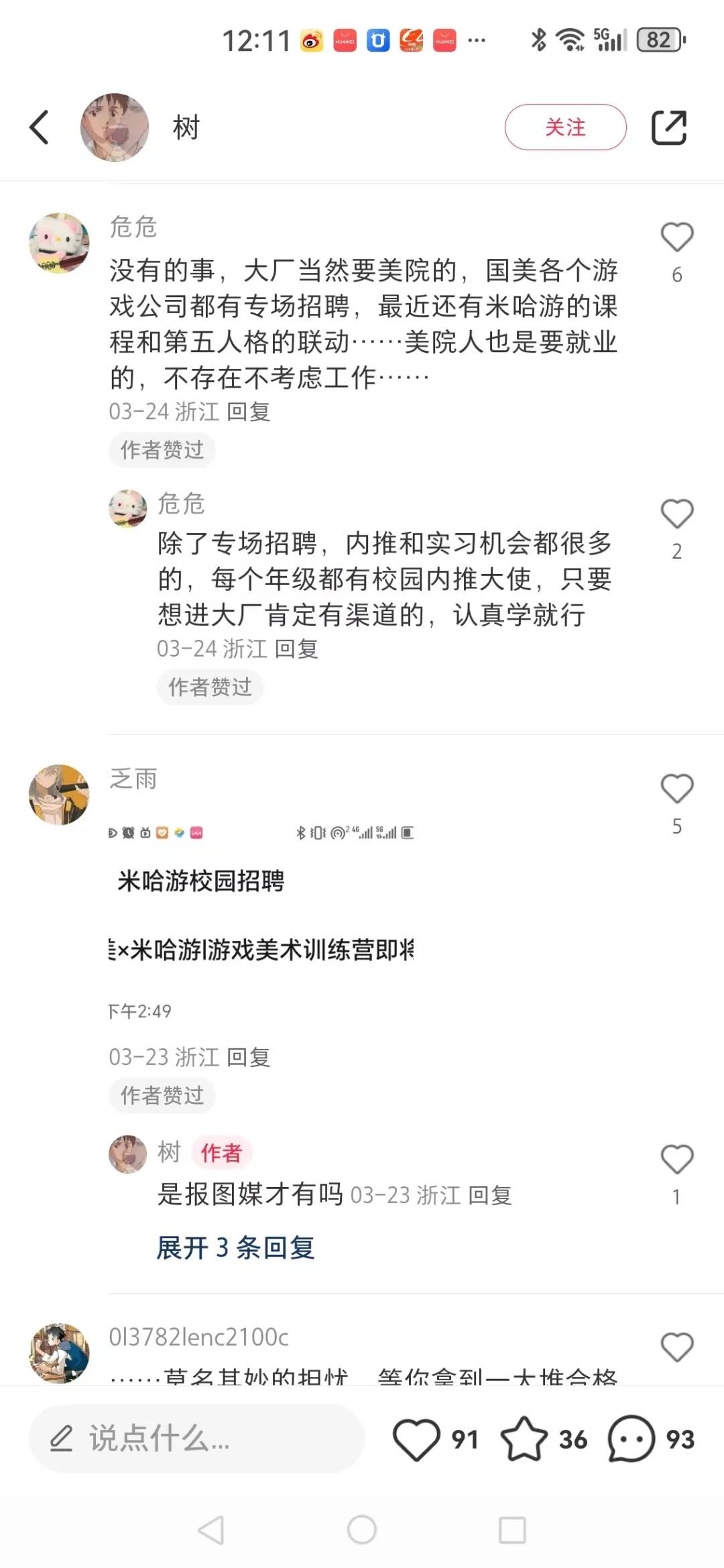724x1568 pixels.
Task: Go back using the top-left arrow
Action: (40, 127)
